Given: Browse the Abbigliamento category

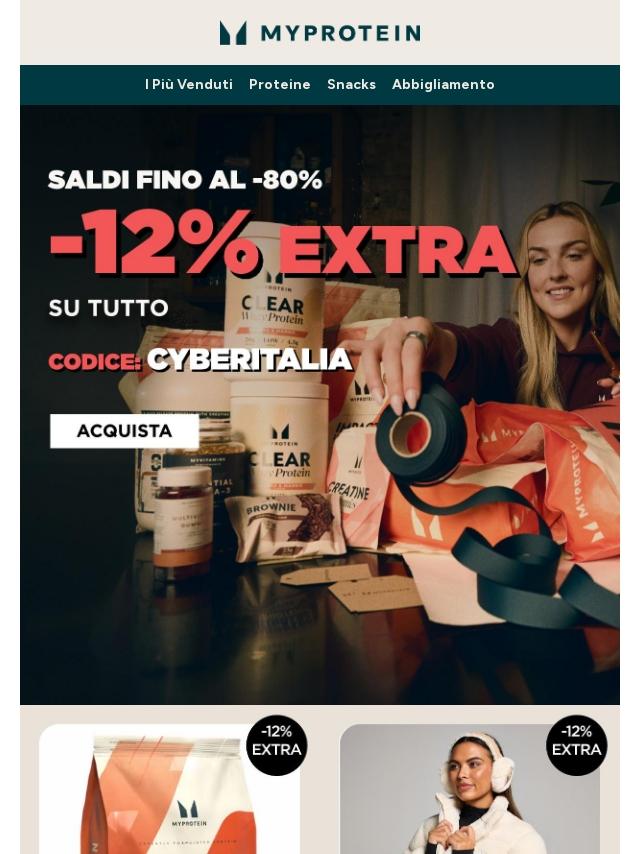Looking at the screenshot, I should coord(443,85).
